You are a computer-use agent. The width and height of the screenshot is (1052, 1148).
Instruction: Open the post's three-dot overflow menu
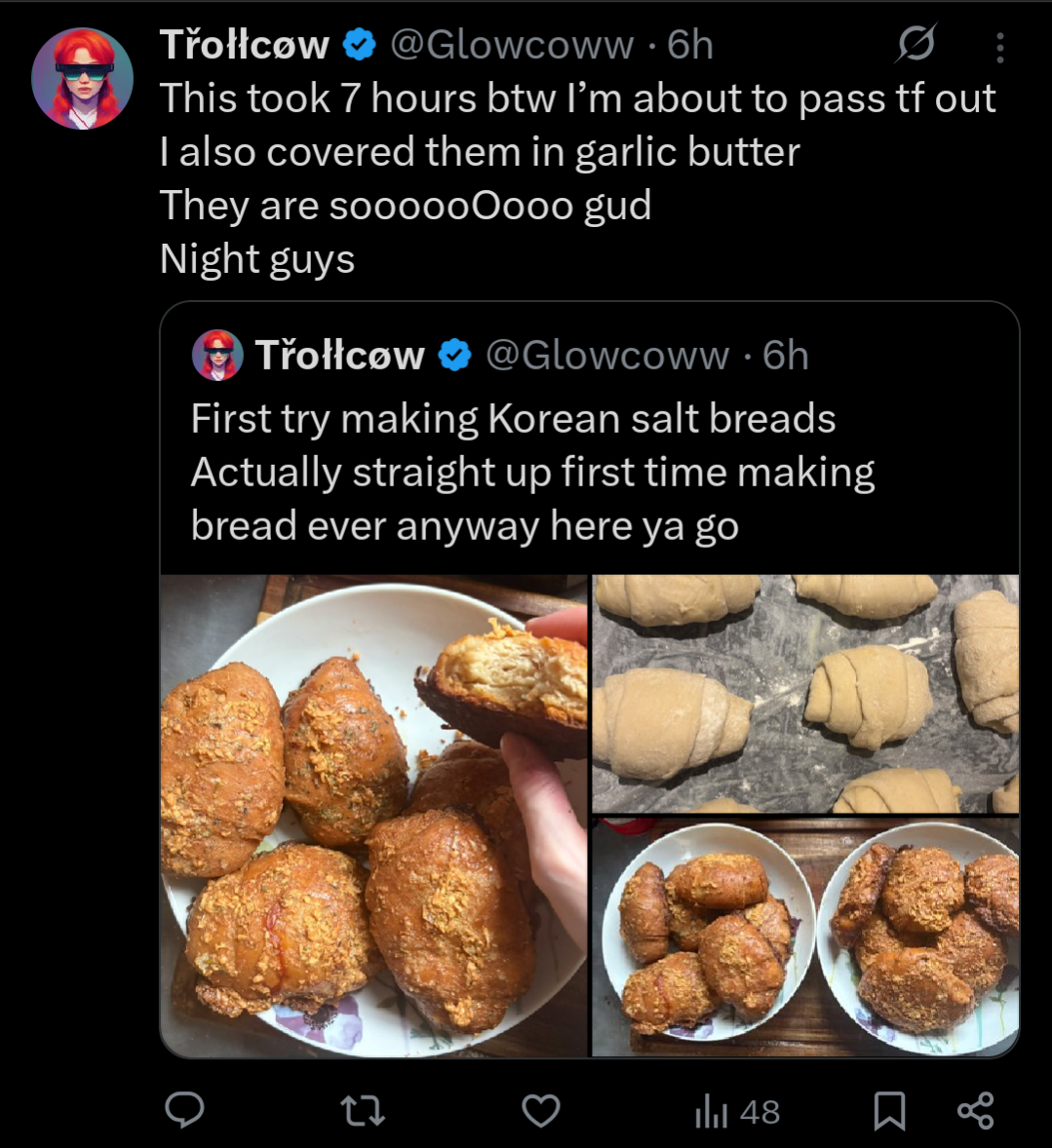pyautogui.click(x=999, y=47)
